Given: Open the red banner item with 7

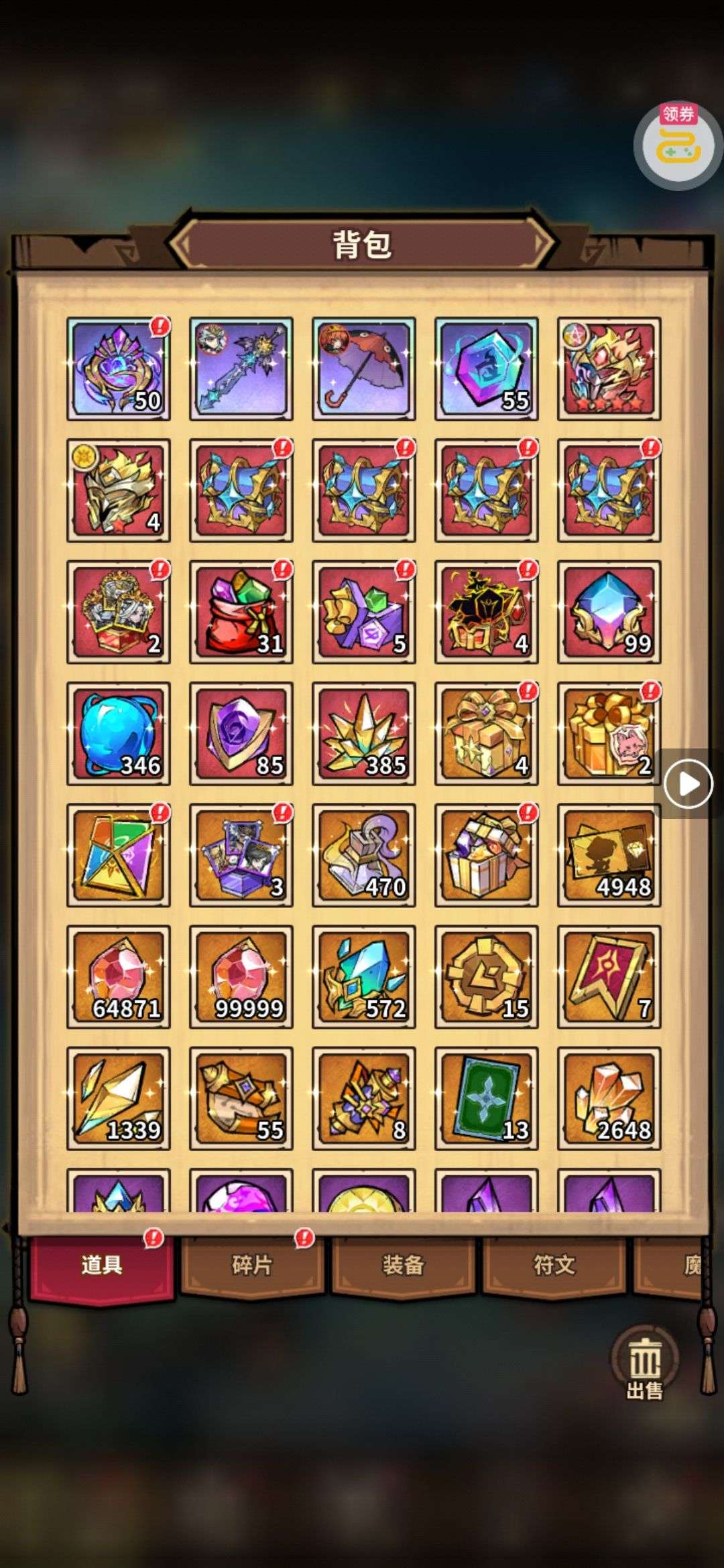Looking at the screenshot, I should (609, 977).
